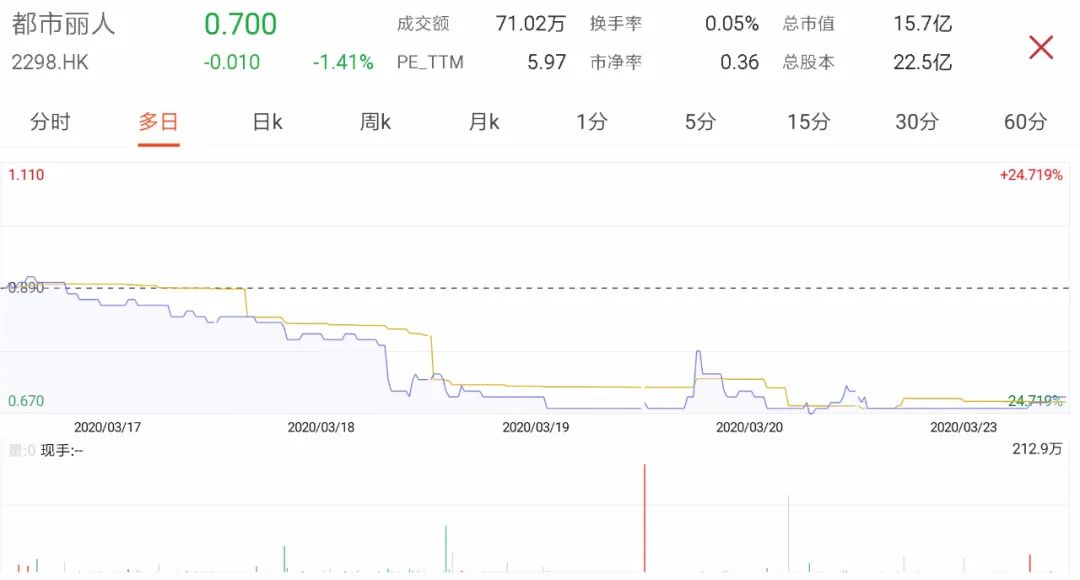The image size is (1080, 580).
Task: Switch to the 分时 tab
Action: [x=51, y=122]
